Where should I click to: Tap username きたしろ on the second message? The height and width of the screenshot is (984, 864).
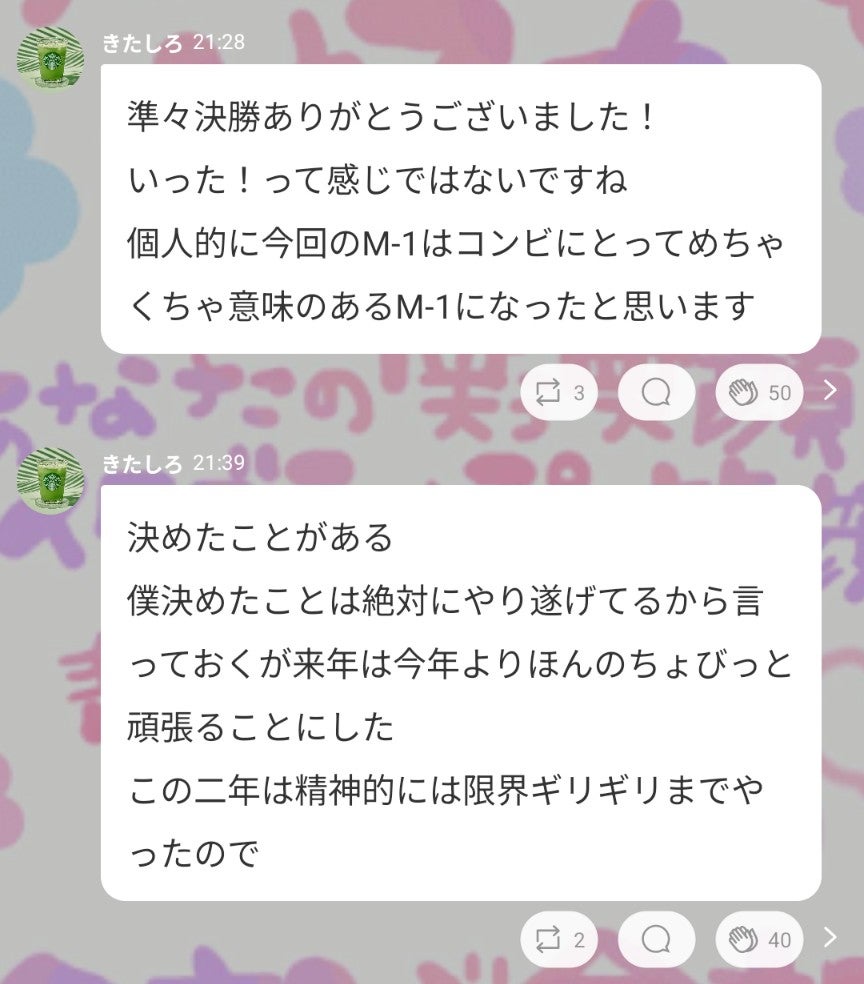pos(138,462)
